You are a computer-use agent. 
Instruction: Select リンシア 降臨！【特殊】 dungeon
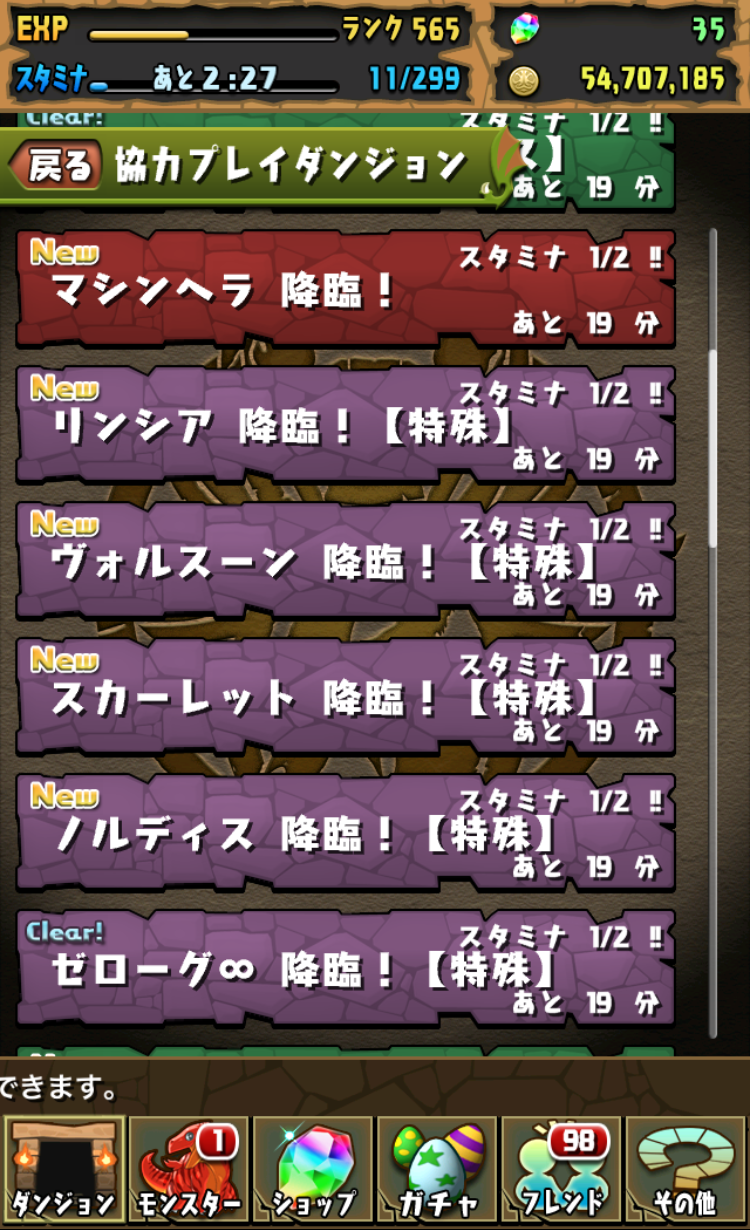coord(345,426)
